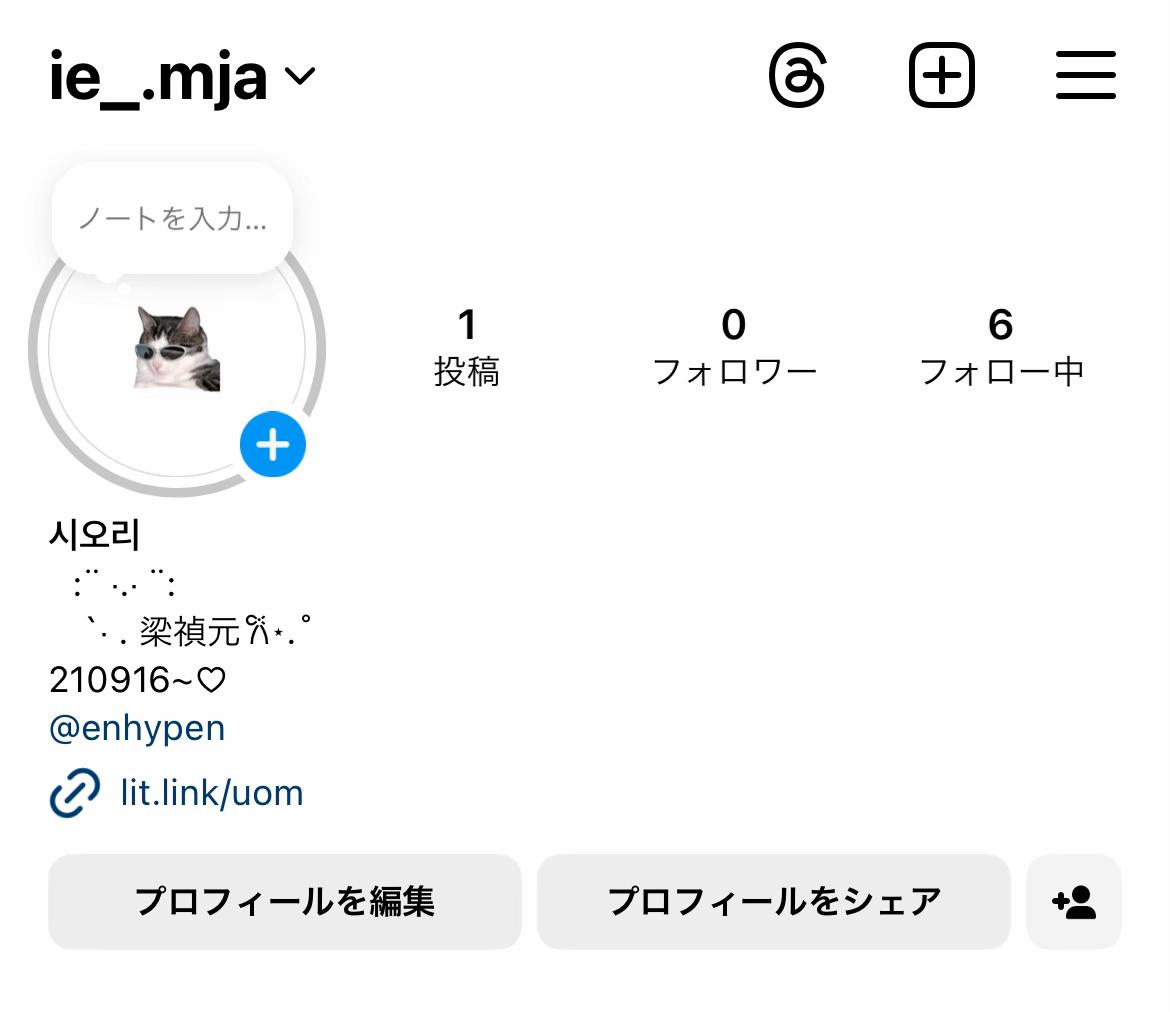This screenshot has height=1012, width=1170.
Task: Open the lit.link/uom bio link
Action: click(211, 793)
